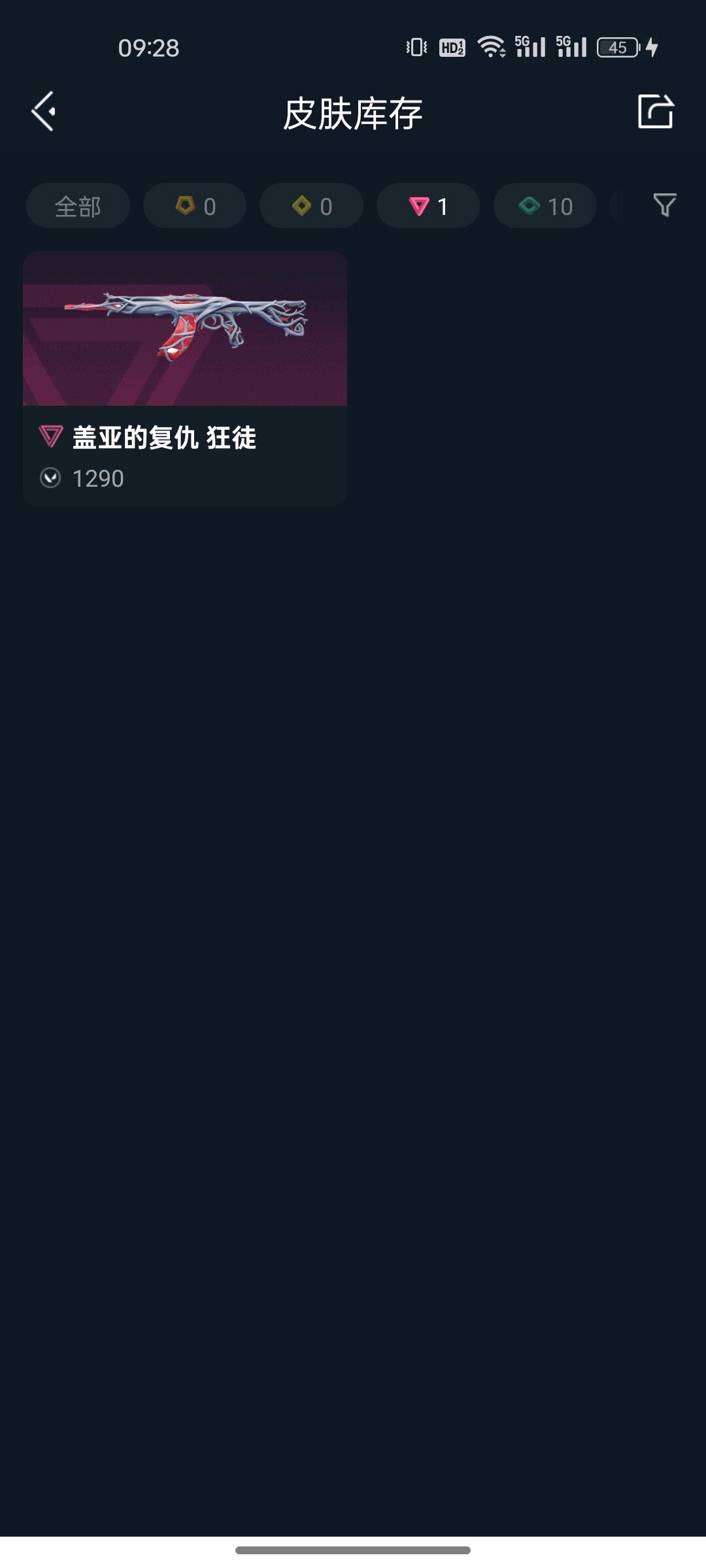706x1568 pixels.
Task: Select the 全部 filter chip
Action: coord(78,206)
